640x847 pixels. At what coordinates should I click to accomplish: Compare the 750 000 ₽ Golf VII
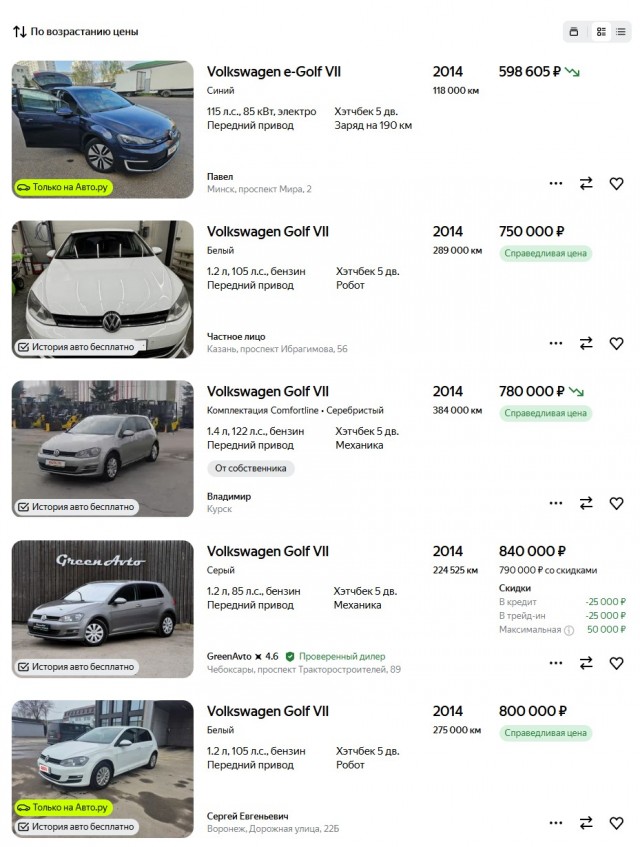pyautogui.click(x=586, y=343)
